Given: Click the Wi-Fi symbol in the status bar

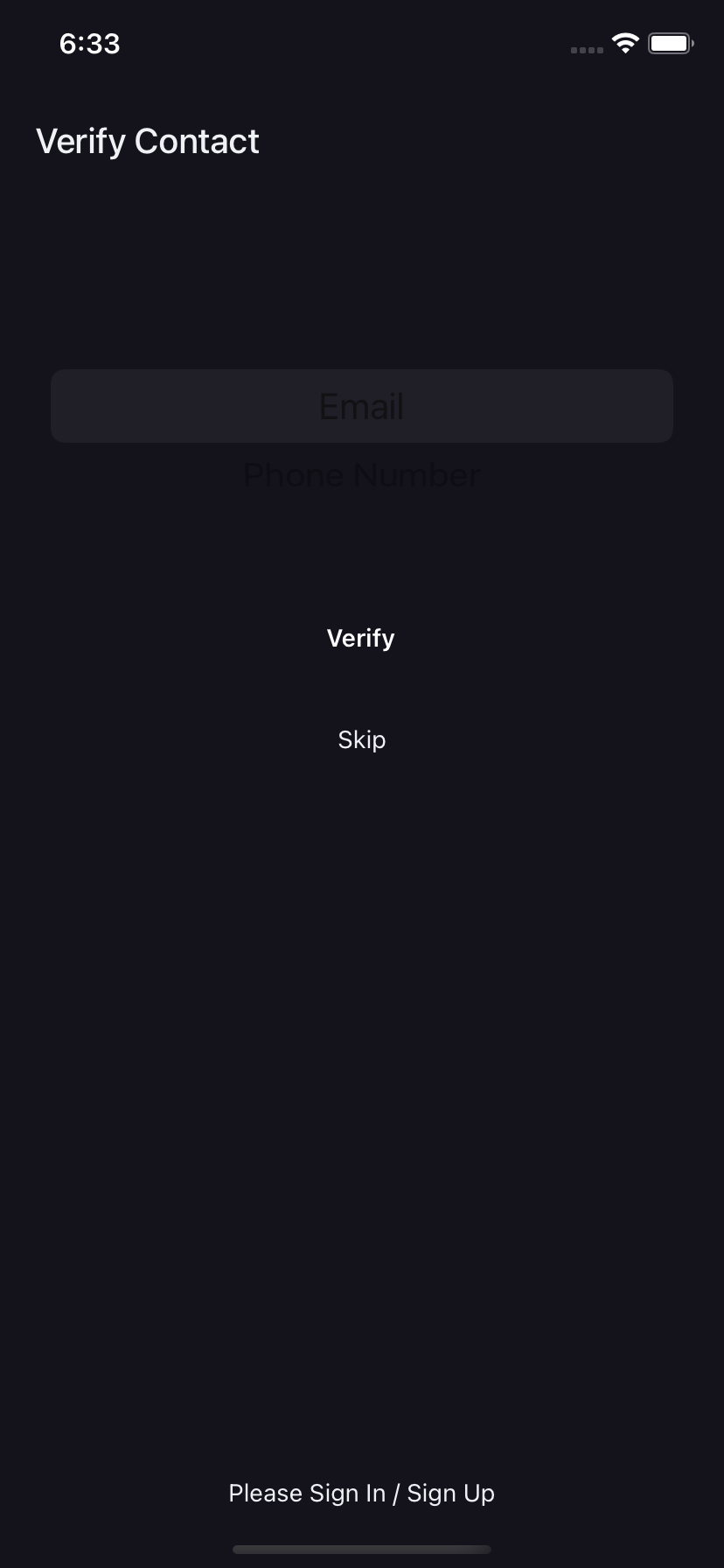Looking at the screenshot, I should pos(624,42).
